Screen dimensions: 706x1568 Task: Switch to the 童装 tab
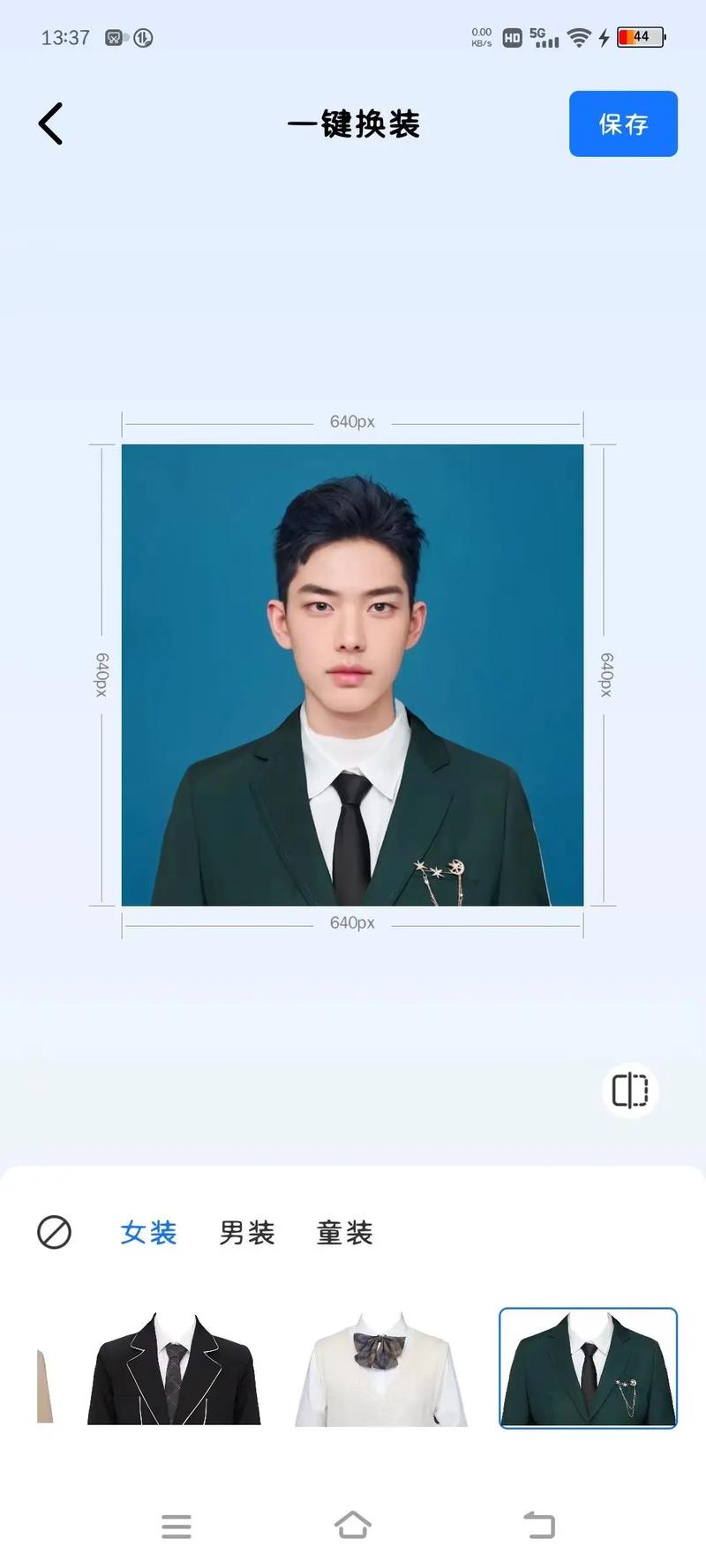pos(345,1232)
